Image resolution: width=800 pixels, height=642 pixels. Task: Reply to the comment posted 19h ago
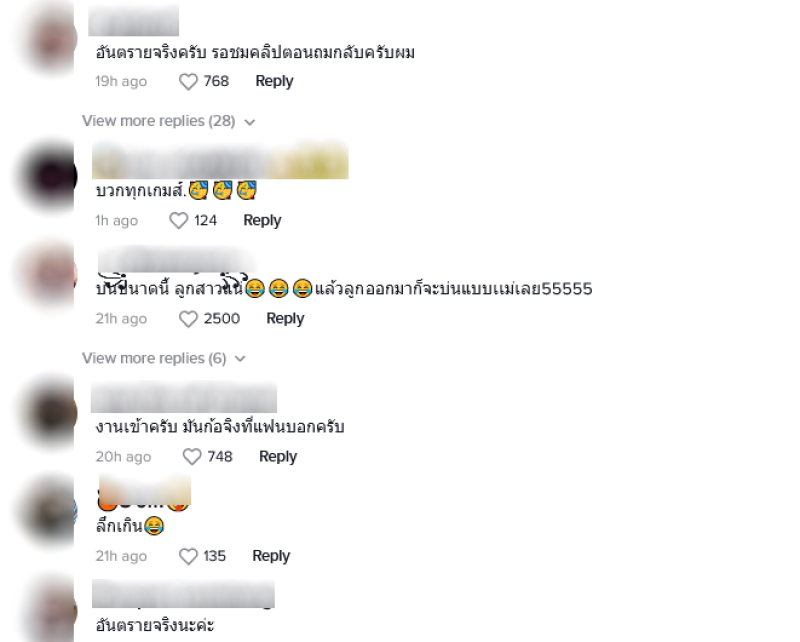coord(274,81)
